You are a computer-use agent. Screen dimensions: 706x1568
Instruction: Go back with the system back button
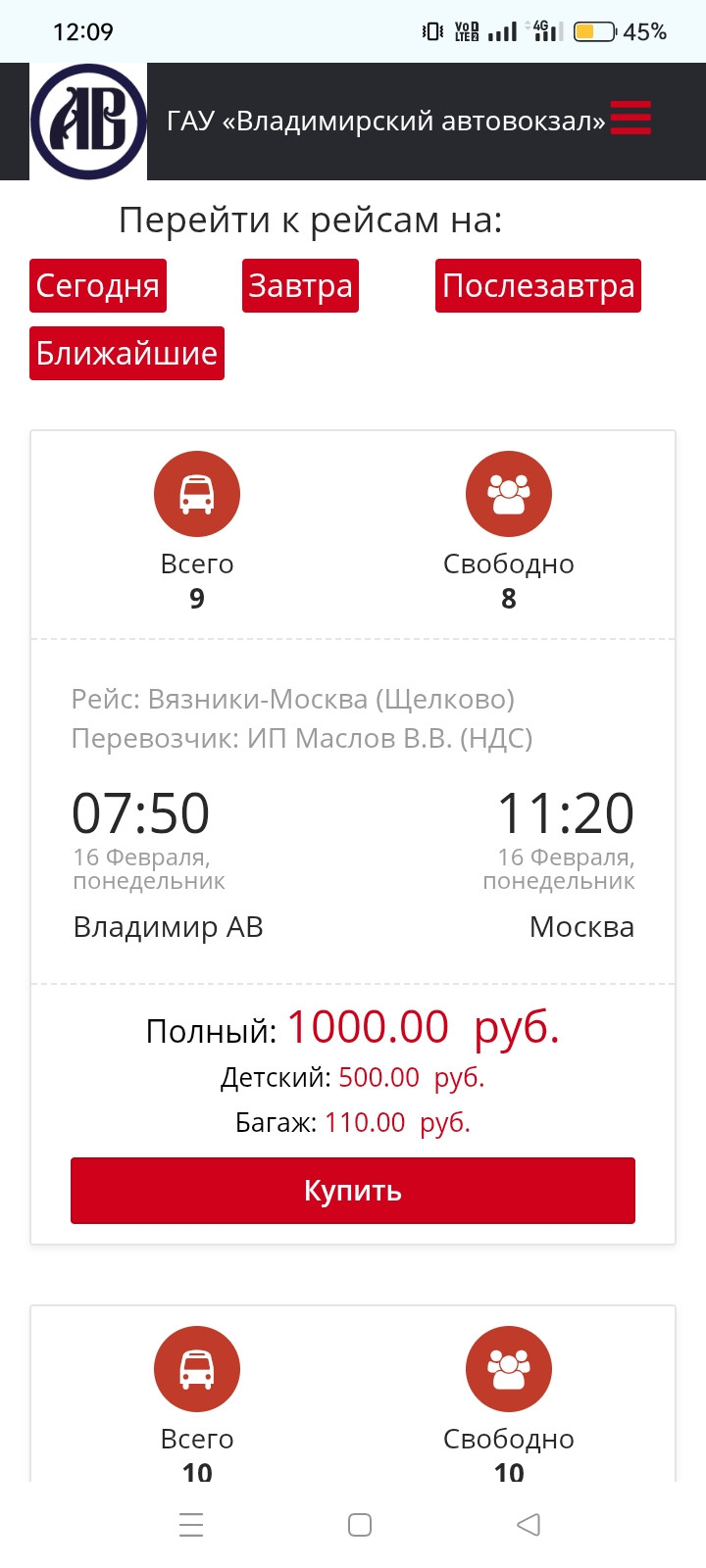[529, 1525]
